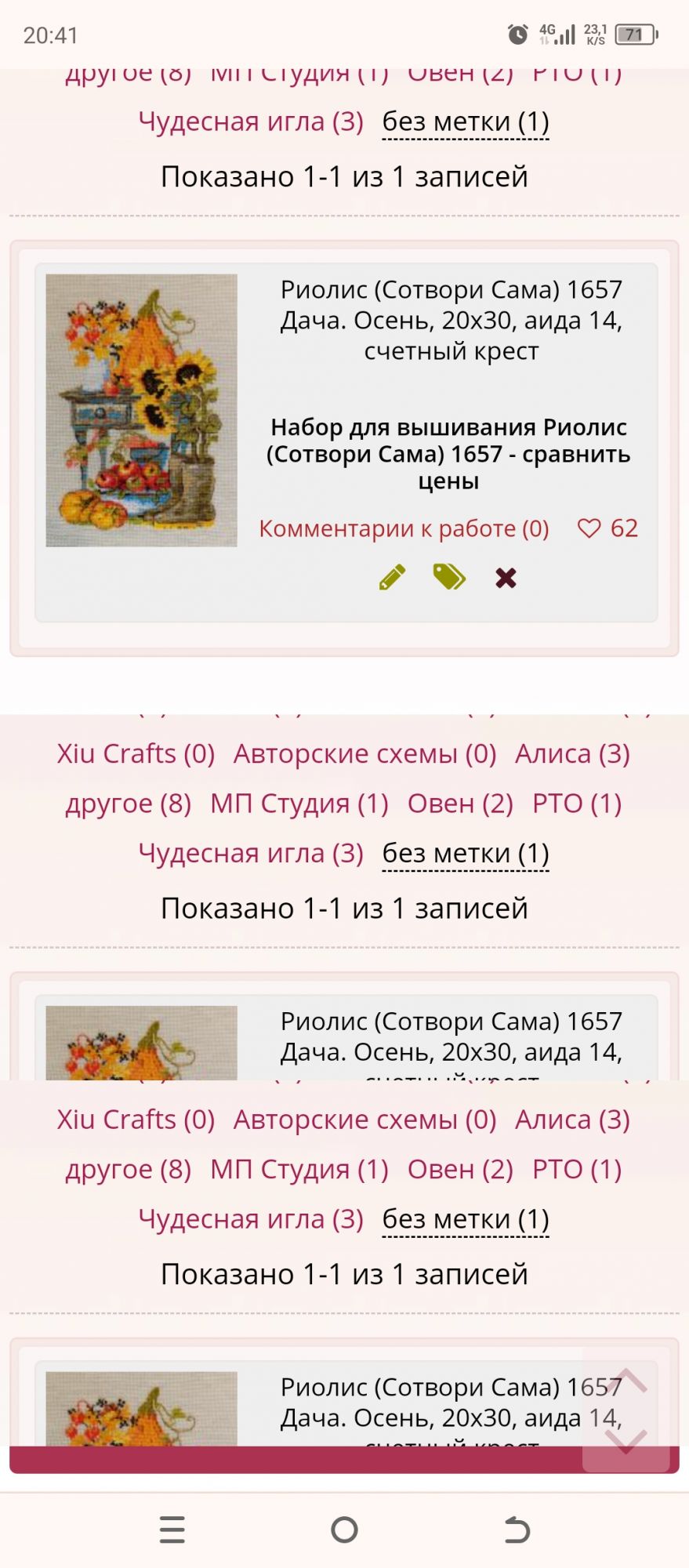Delete the work with the dark red cross
The width and height of the screenshot is (689, 1568).
click(x=506, y=579)
